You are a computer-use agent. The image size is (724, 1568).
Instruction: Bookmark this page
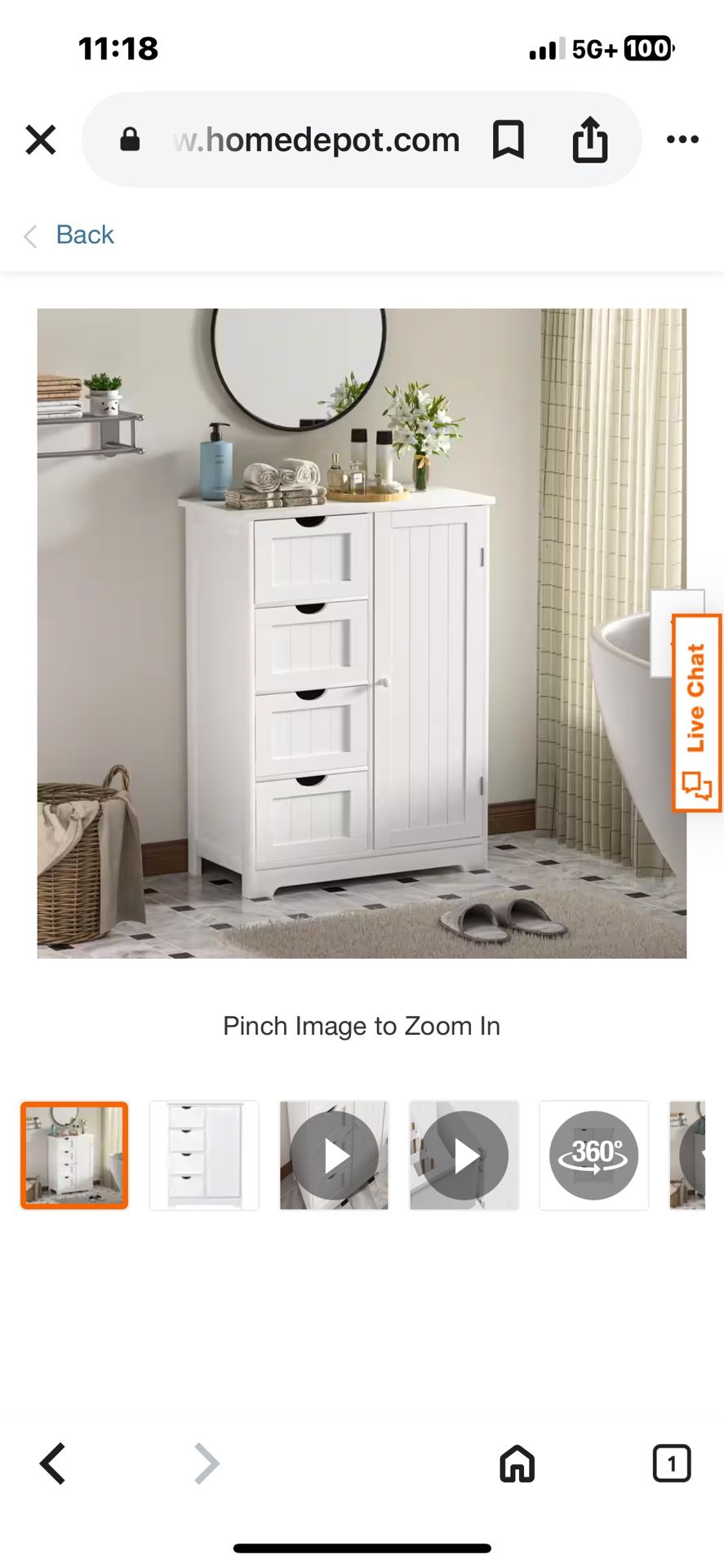(508, 140)
